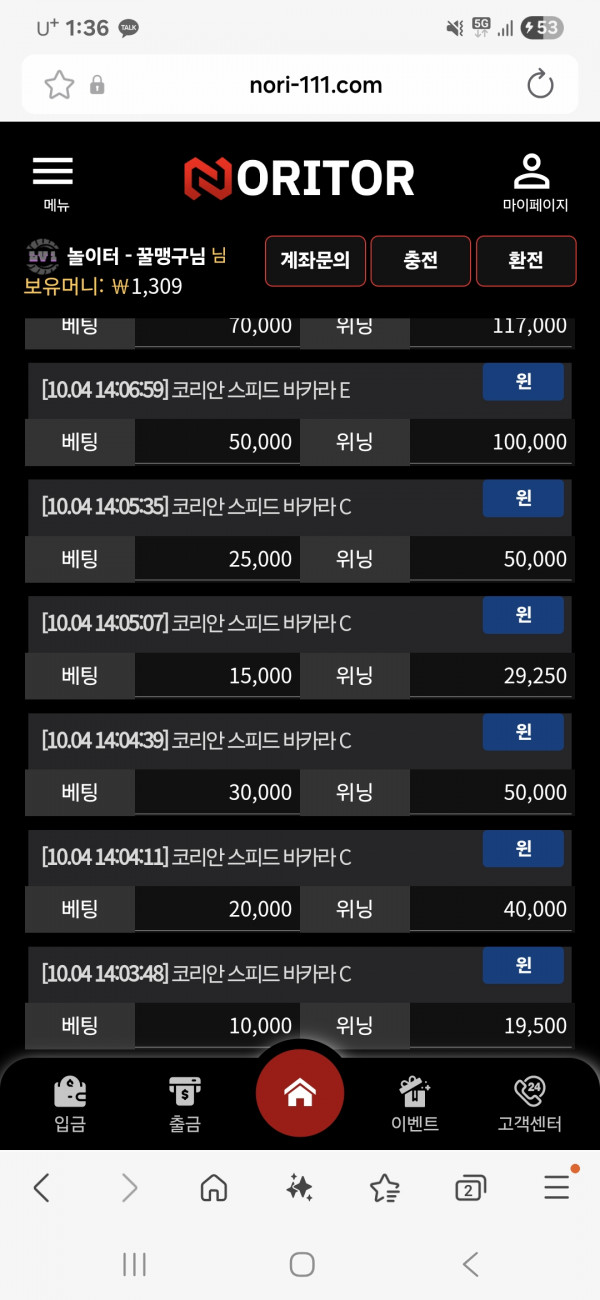Tap the 환전 button
Image resolution: width=600 pixels, height=1300 pixels.
(x=526, y=261)
